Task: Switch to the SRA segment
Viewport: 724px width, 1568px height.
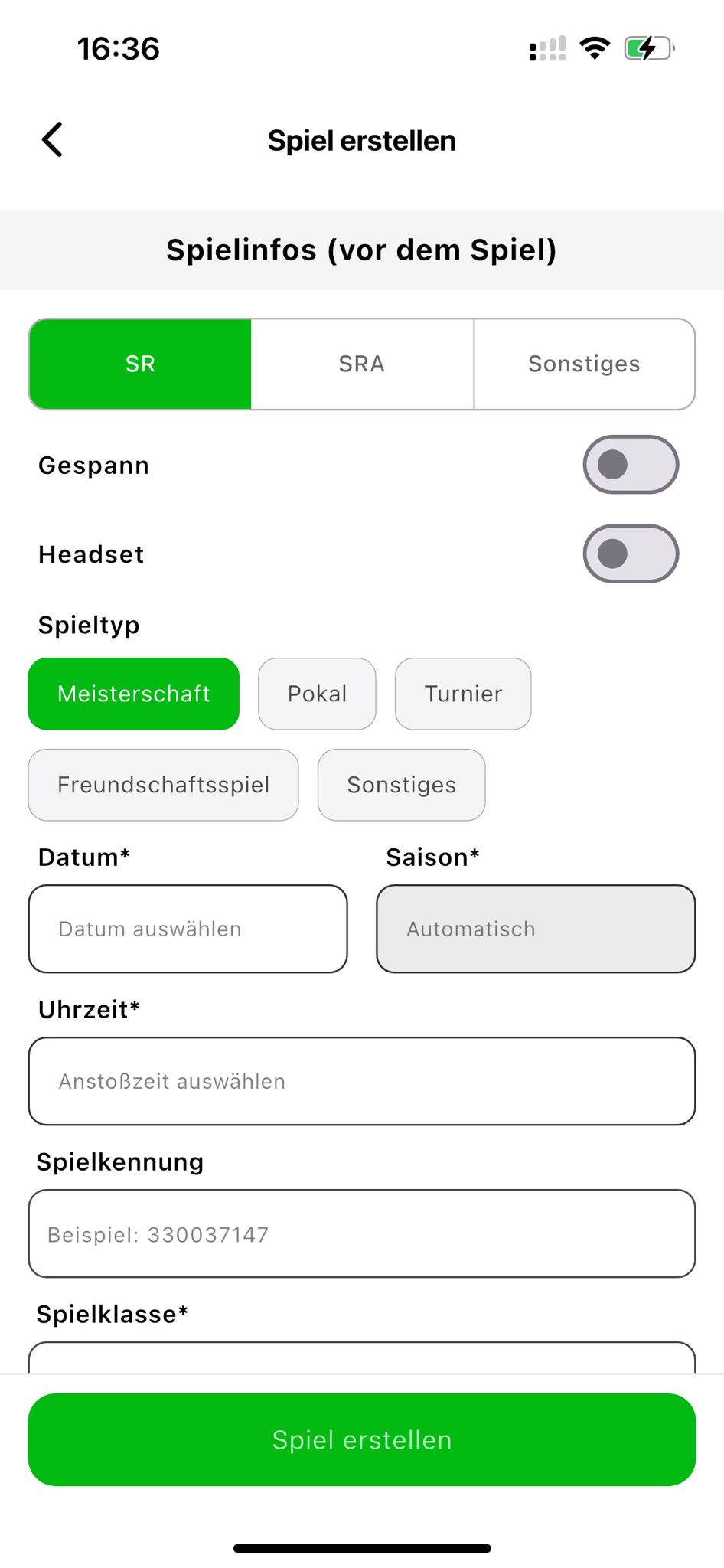Action: [x=362, y=364]
